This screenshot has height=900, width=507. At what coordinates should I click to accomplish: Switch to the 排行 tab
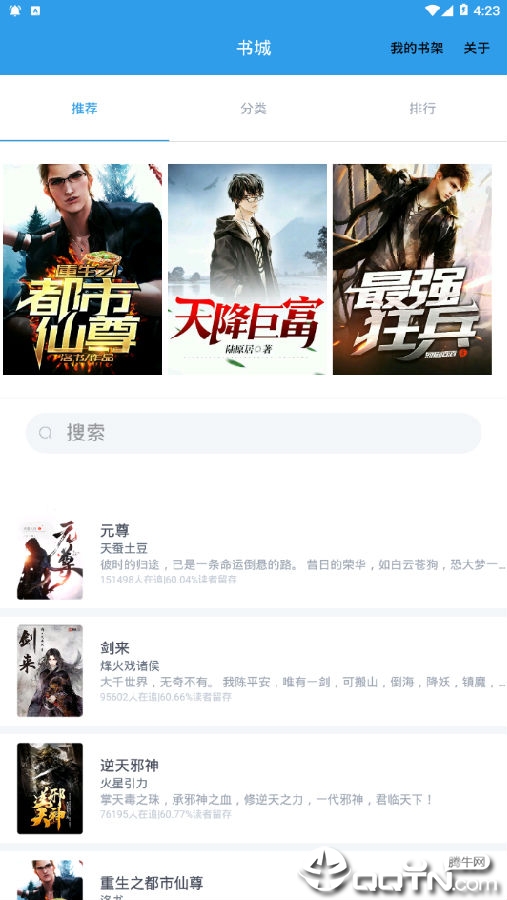point(423,108)
